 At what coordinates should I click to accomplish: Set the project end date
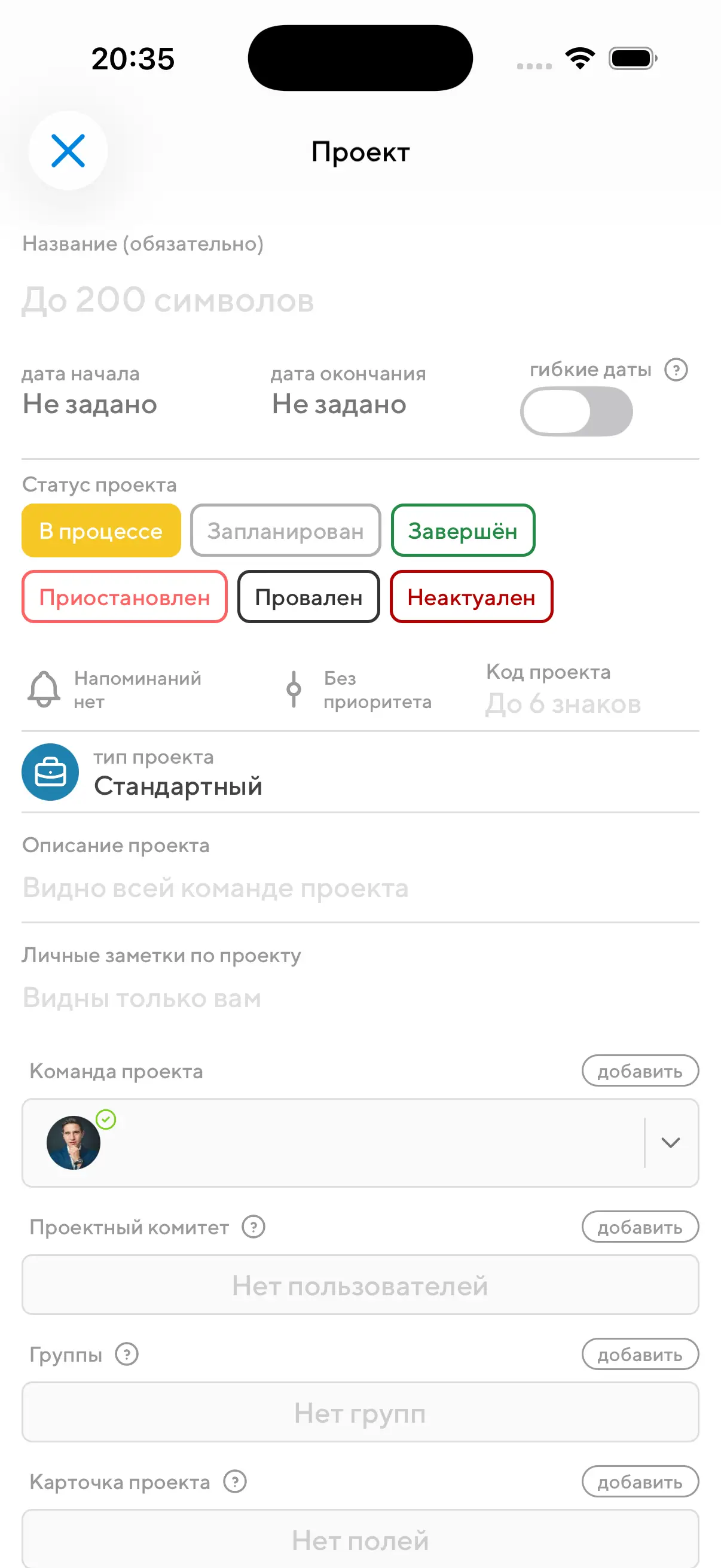(339, 404)
